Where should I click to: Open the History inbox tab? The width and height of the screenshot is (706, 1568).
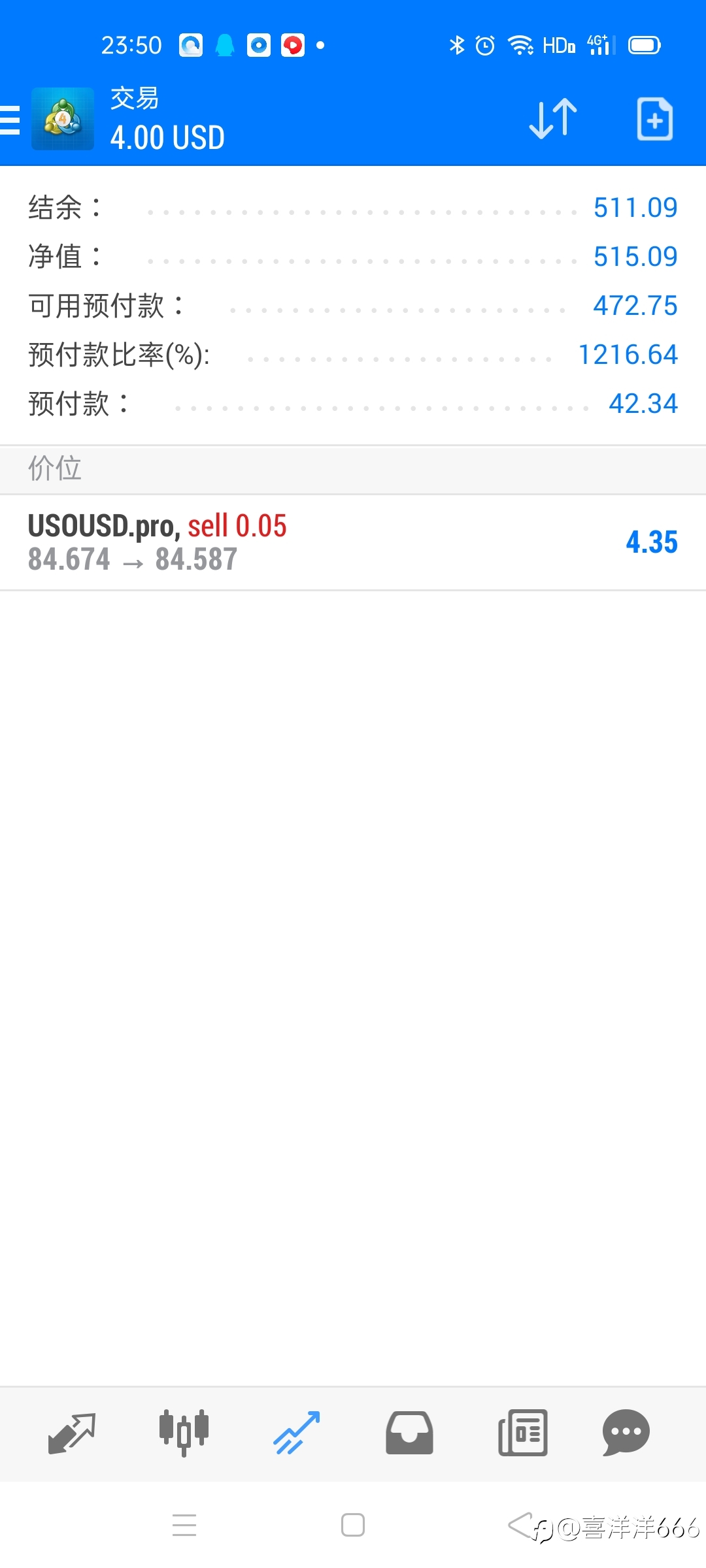409,1433
